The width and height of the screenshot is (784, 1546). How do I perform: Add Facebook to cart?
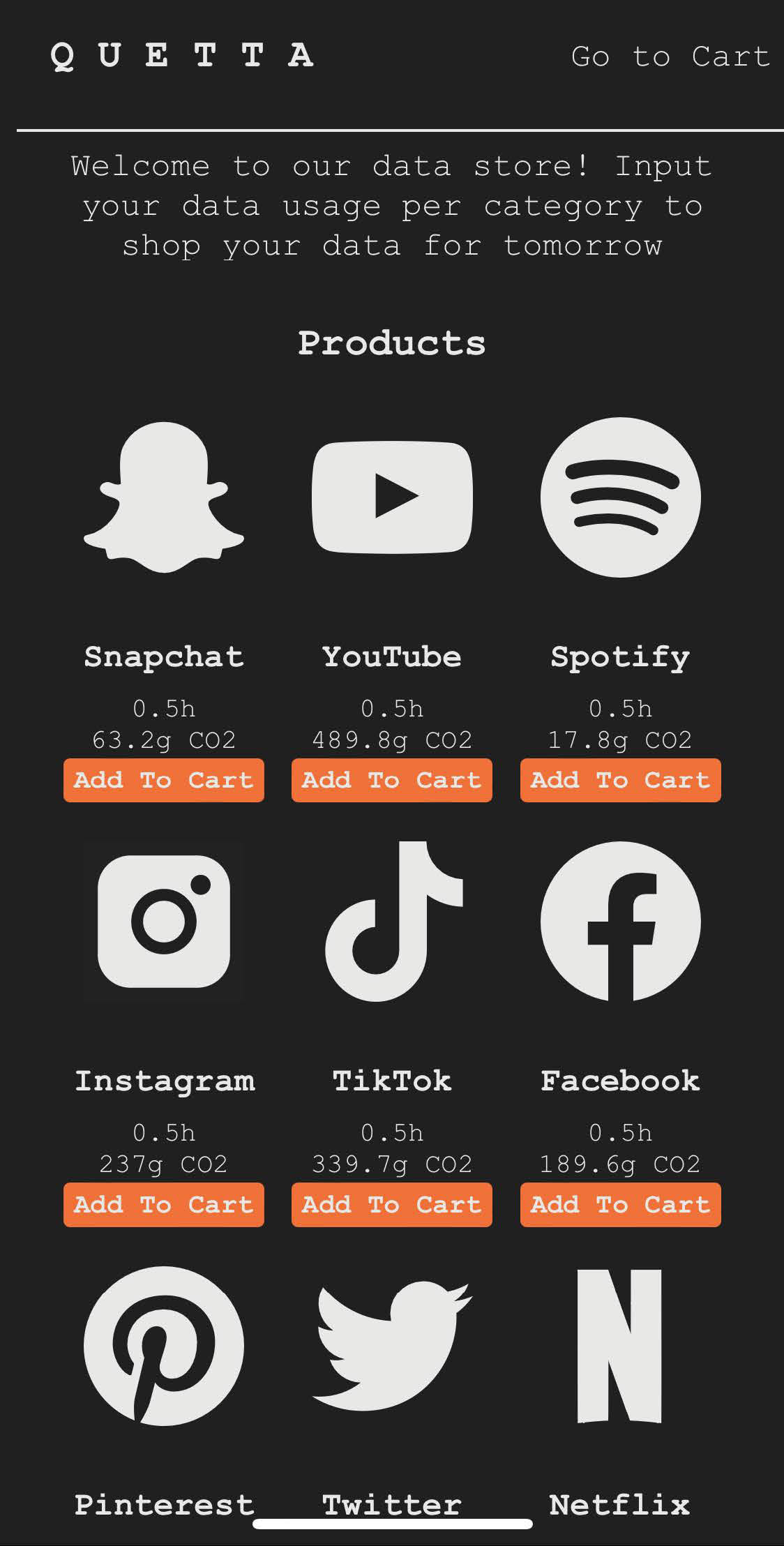[620, 1204]
